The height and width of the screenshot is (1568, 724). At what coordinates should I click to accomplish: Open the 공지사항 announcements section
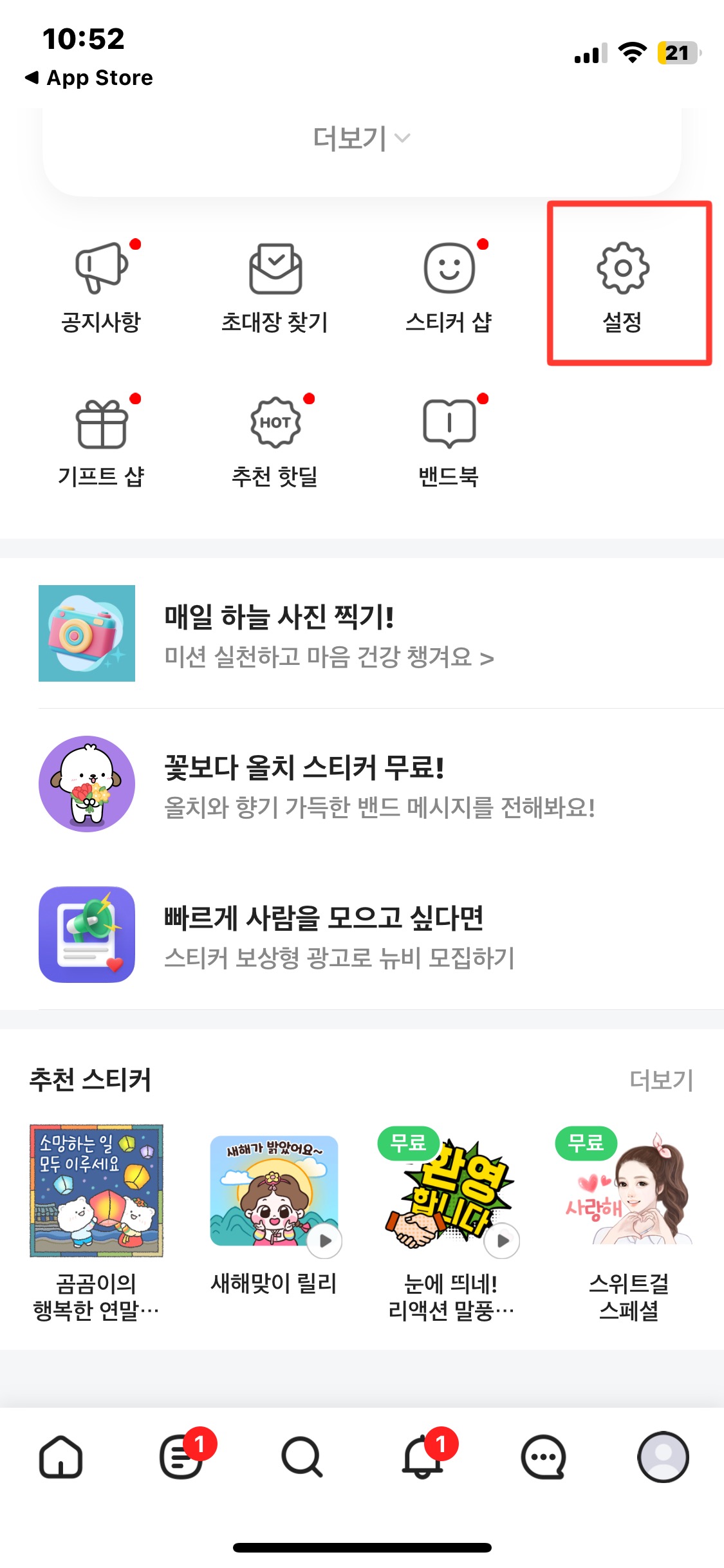(x=103, y=286)
